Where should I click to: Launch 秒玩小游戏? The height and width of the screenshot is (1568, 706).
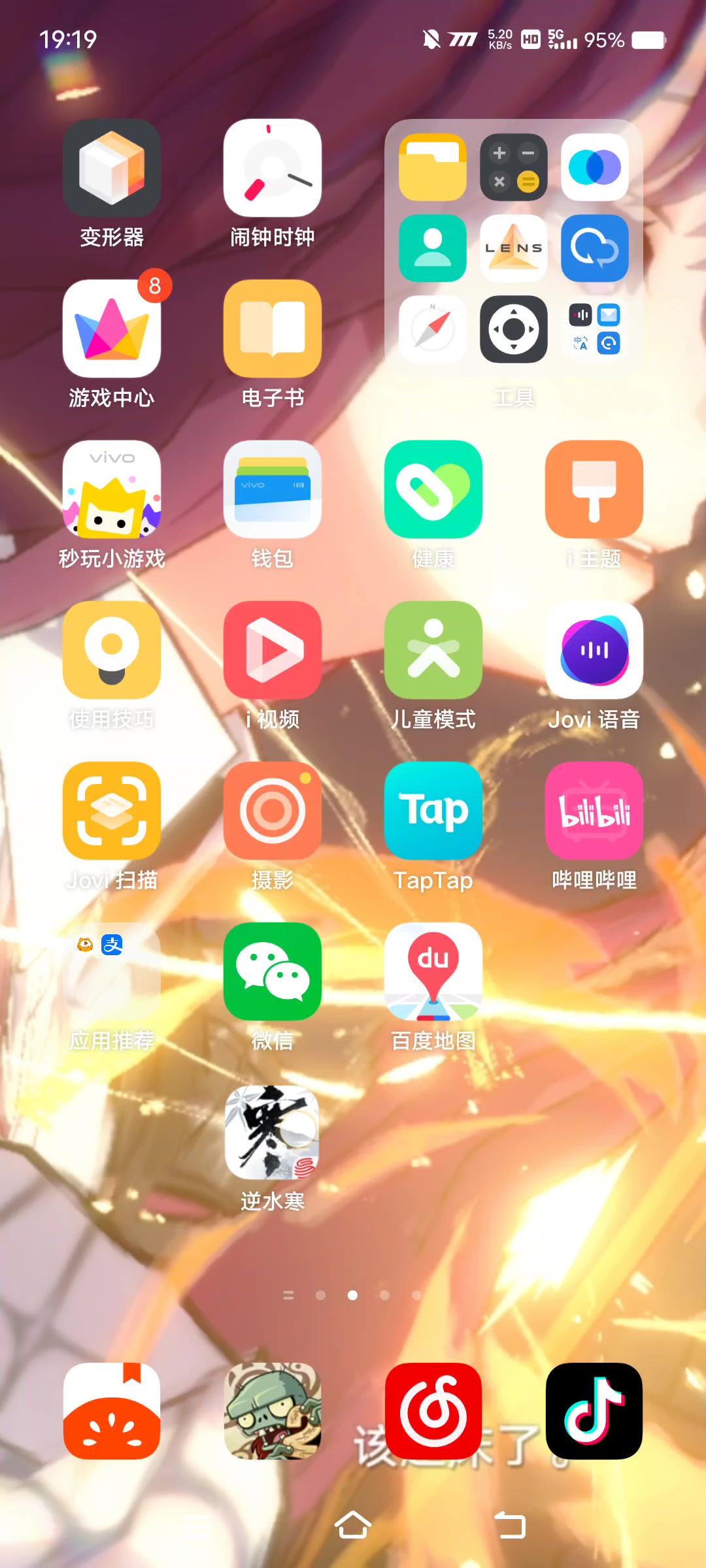(112, 489)
